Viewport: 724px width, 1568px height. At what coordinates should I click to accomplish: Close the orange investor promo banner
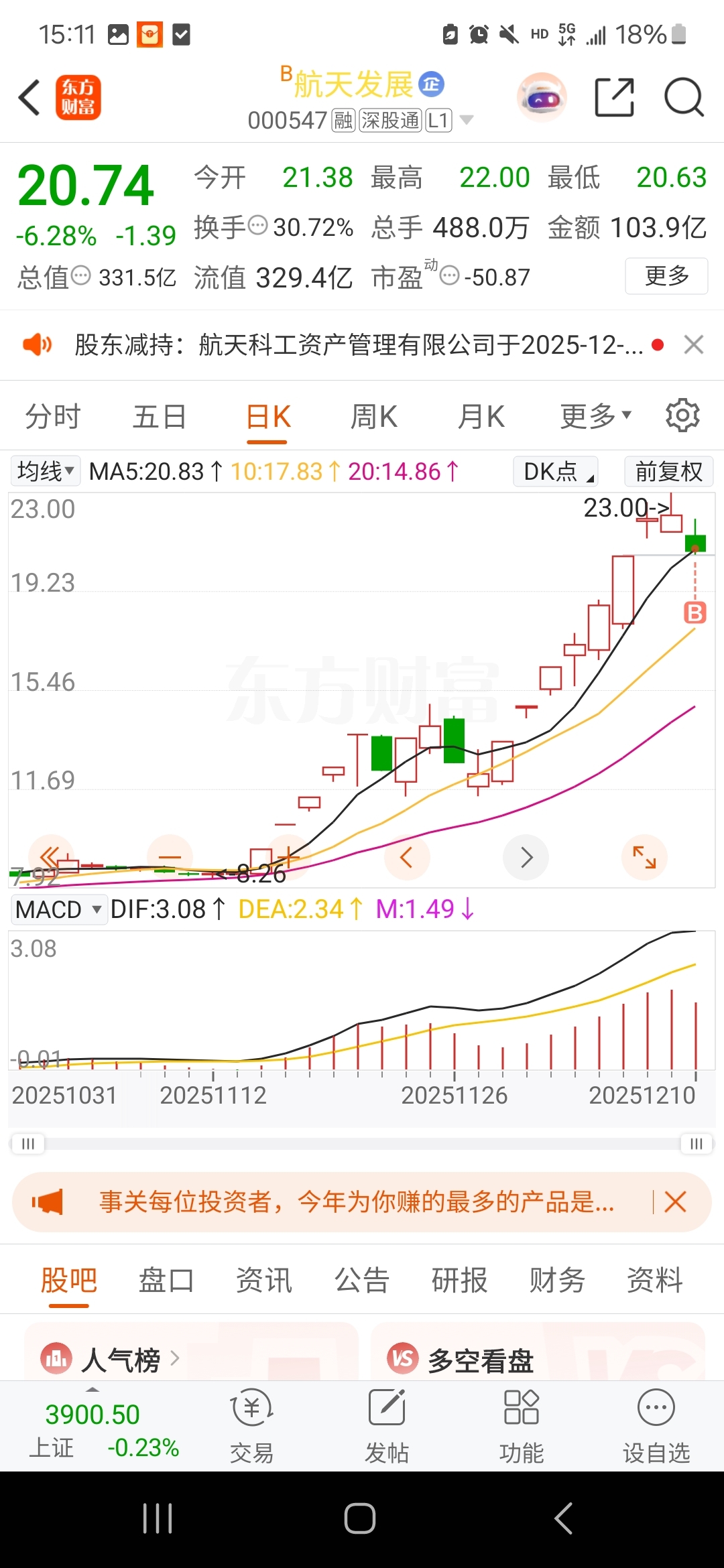point(675,1202)
